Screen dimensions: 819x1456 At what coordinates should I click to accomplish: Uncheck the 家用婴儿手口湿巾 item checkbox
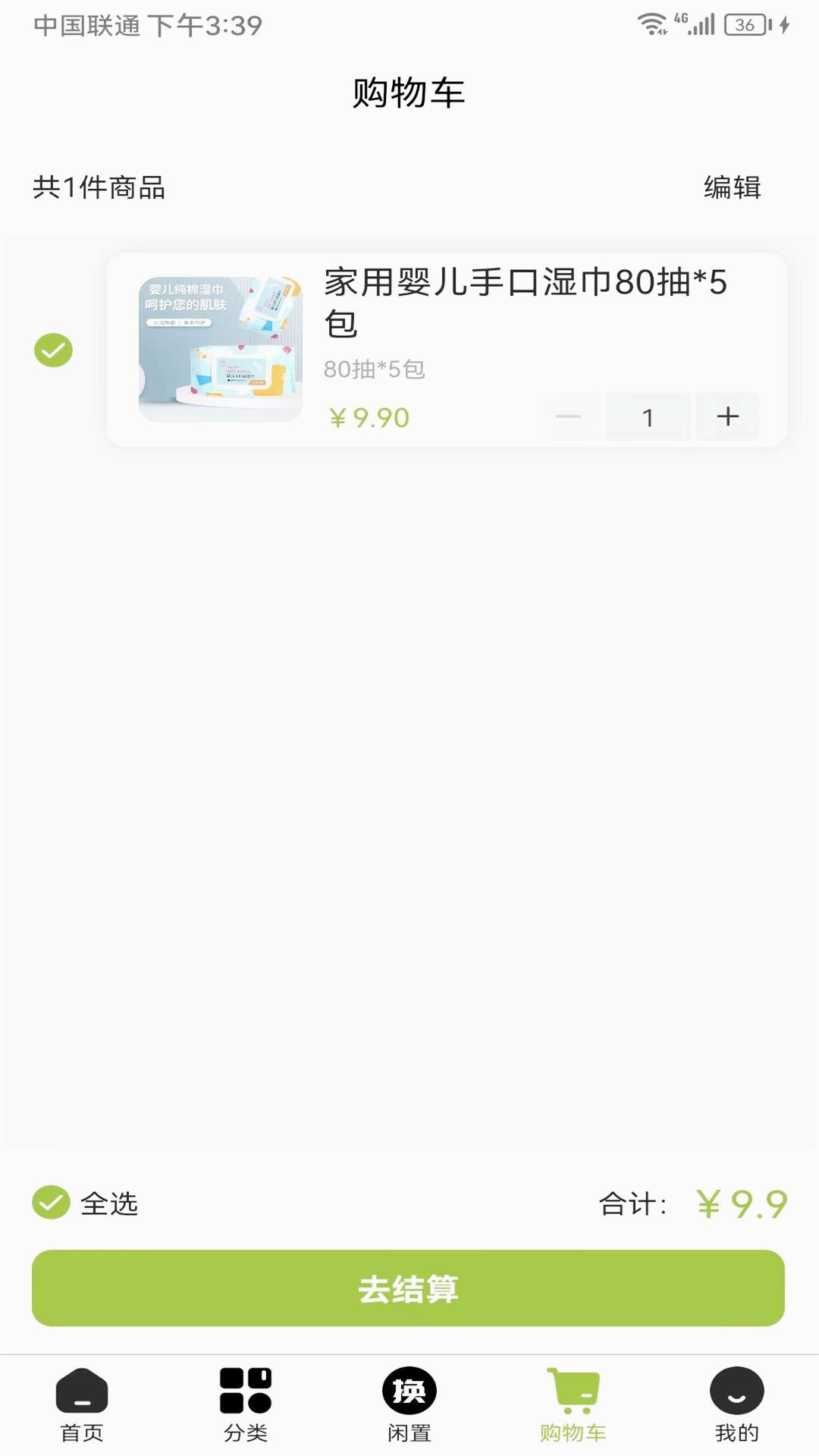tap(53, 350)
